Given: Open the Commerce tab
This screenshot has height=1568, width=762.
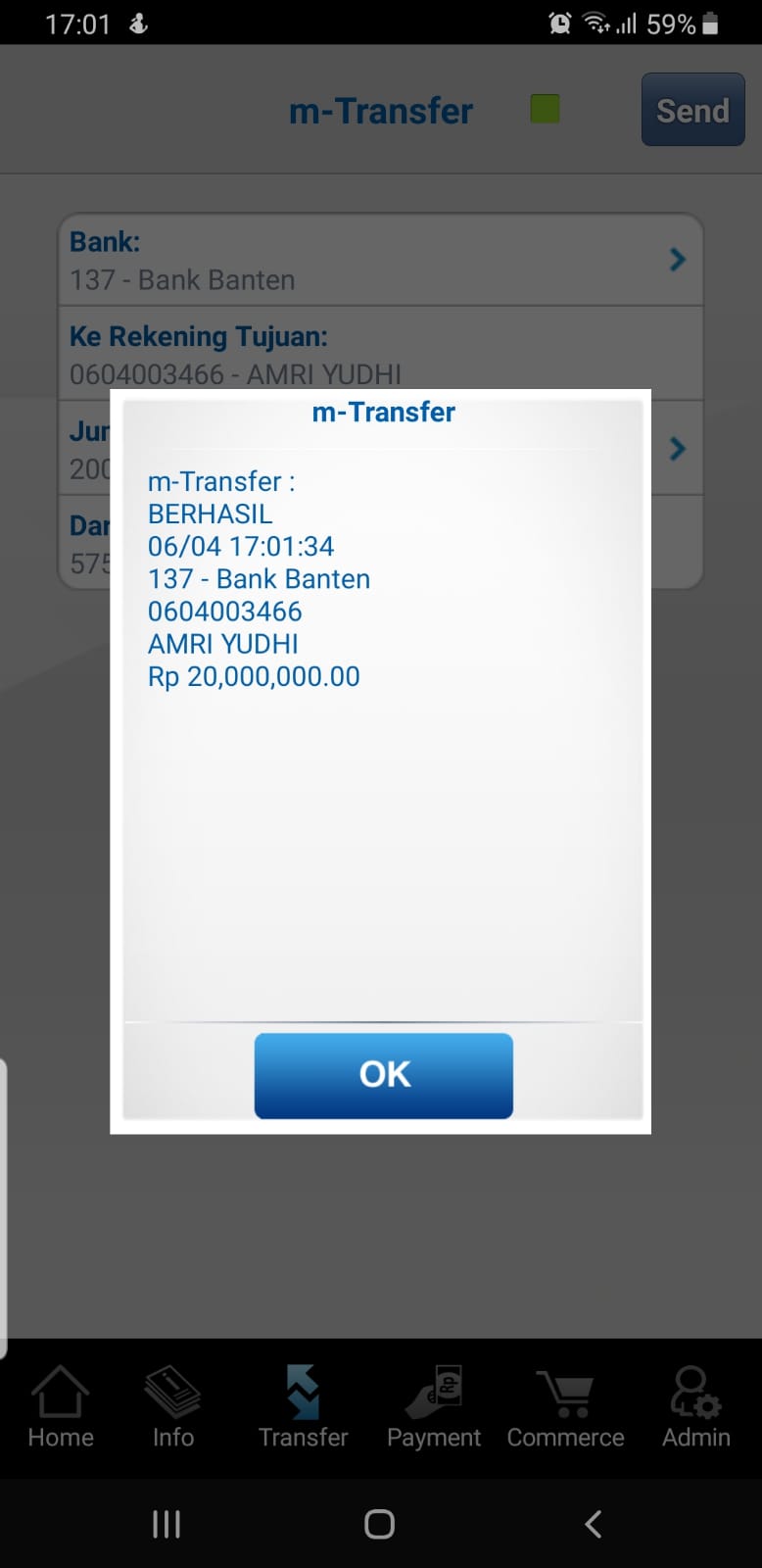Looking at the screenshot, I should coord(565,1407).
